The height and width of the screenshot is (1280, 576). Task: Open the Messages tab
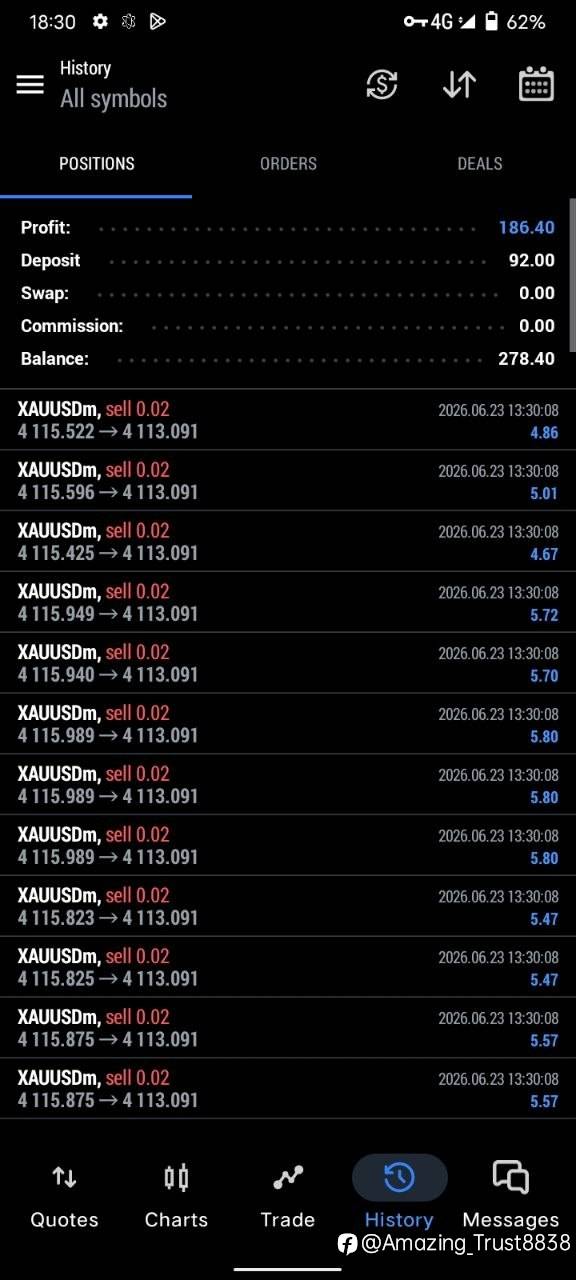(x=511, y=1195)
